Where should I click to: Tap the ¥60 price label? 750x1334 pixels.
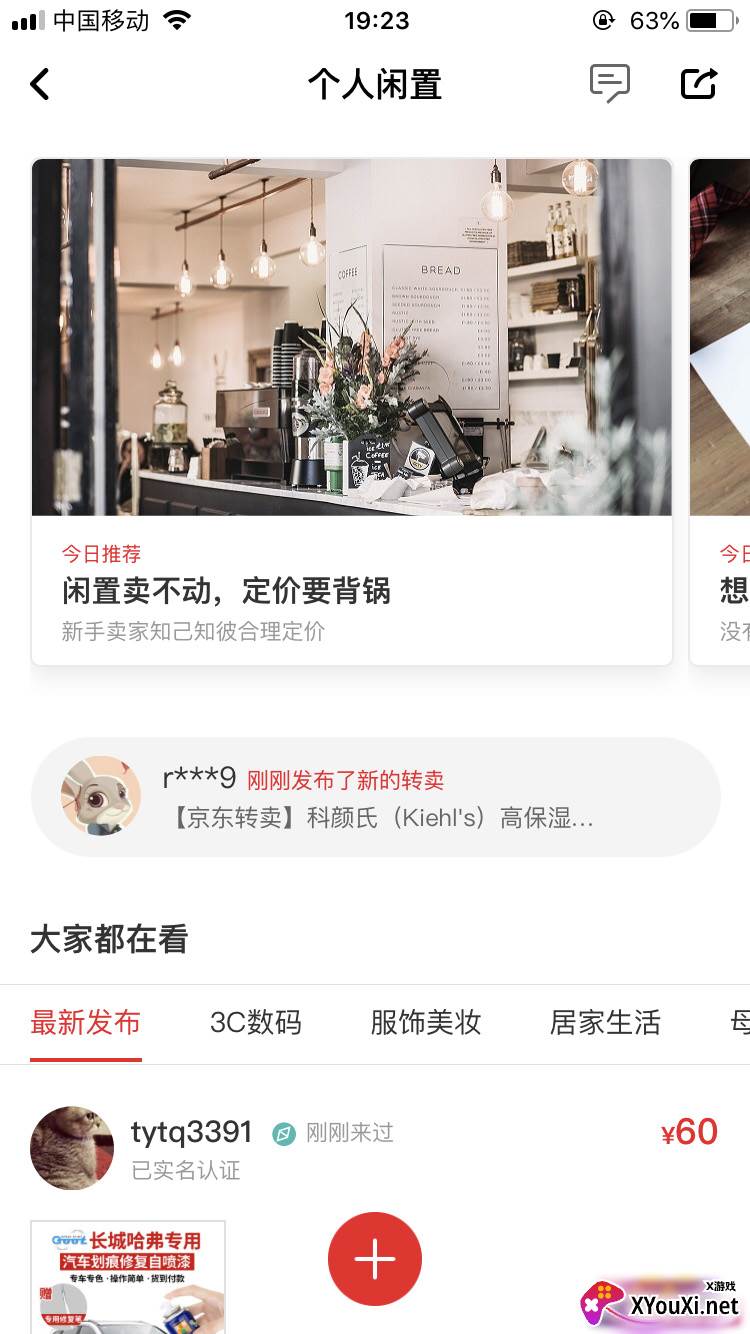tap(689, 1131)
